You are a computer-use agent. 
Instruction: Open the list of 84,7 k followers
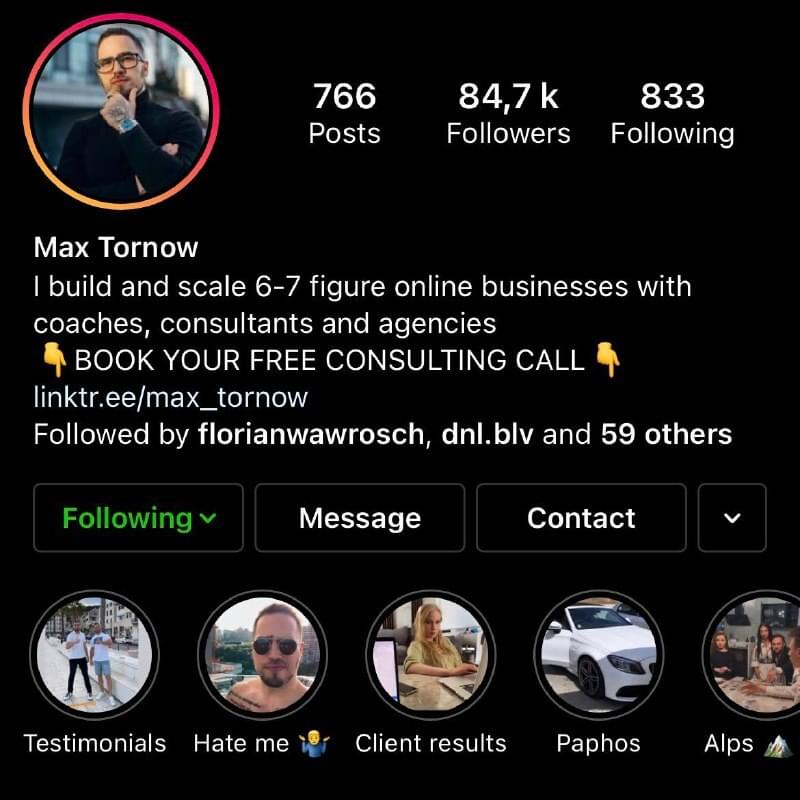coord(508,113)
